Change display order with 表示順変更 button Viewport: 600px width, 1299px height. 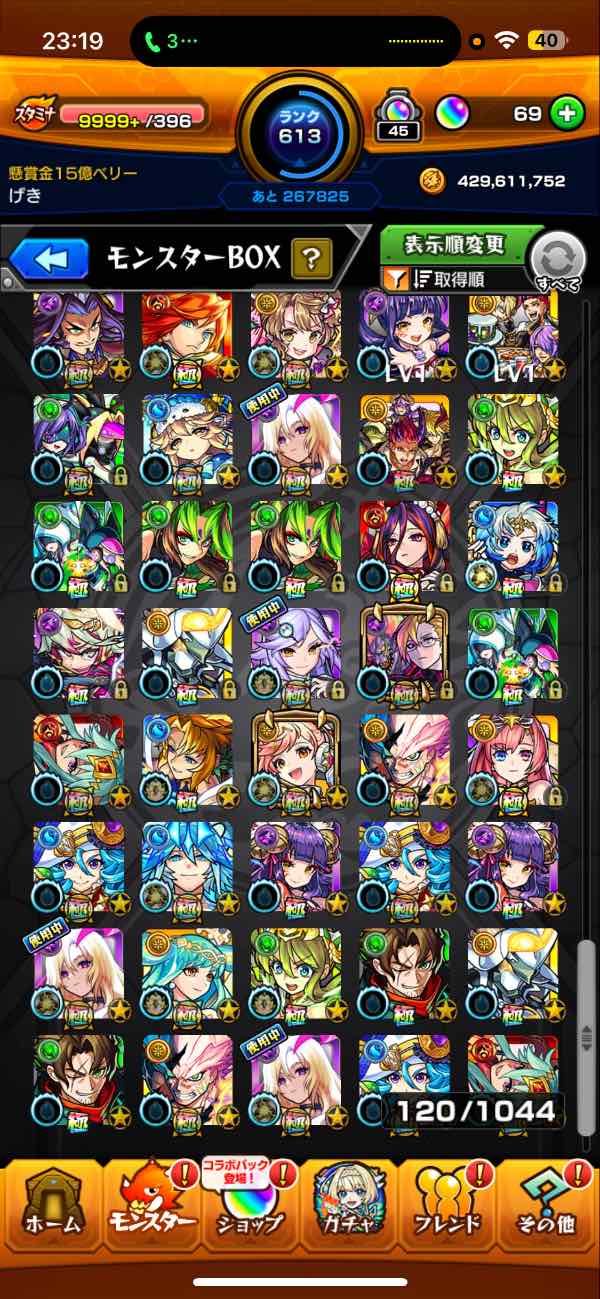456,245
